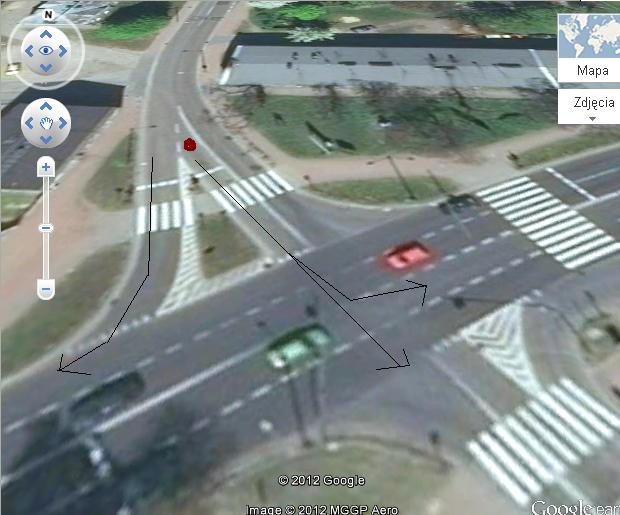The image size is (620, 515).
Task: Tilt the view up with look joystick
Action: click(x=46, y=33)
